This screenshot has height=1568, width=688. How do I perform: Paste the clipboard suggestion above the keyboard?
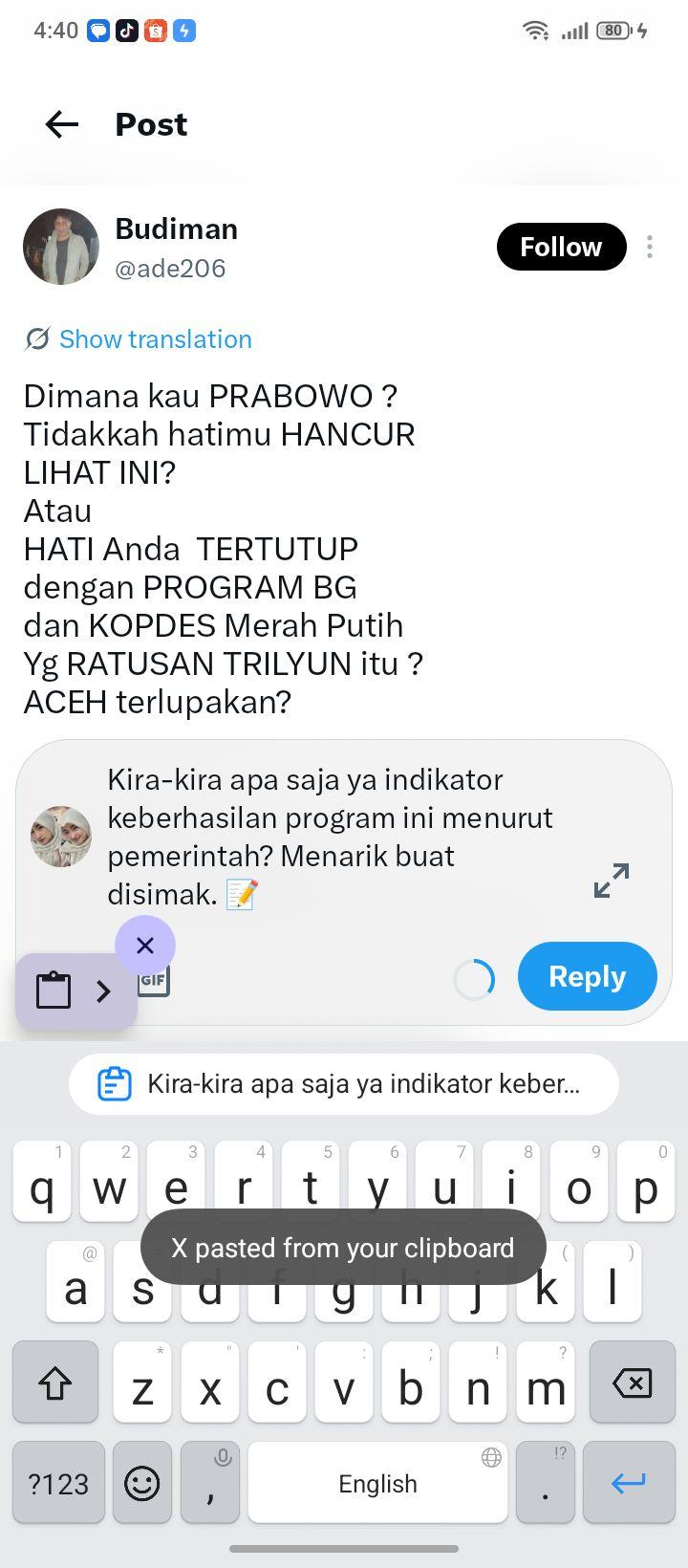(344, 1084)
